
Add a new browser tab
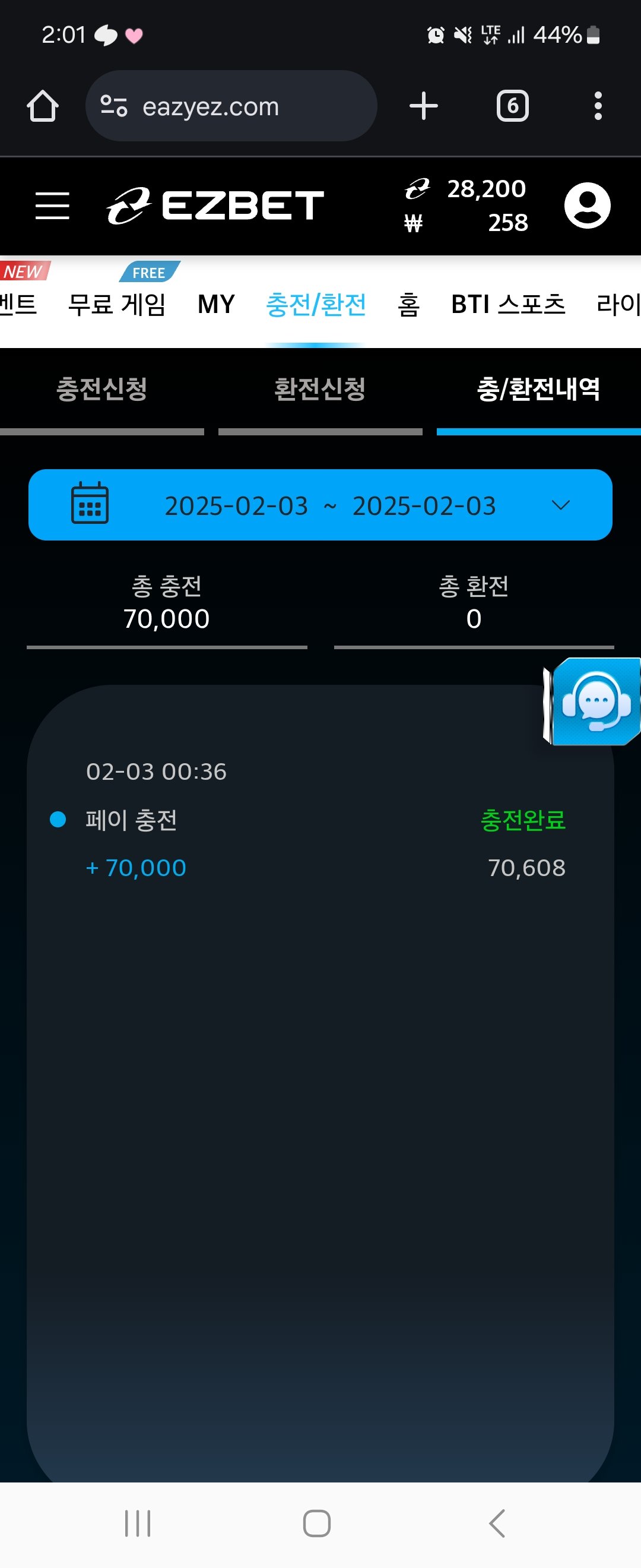423,106
